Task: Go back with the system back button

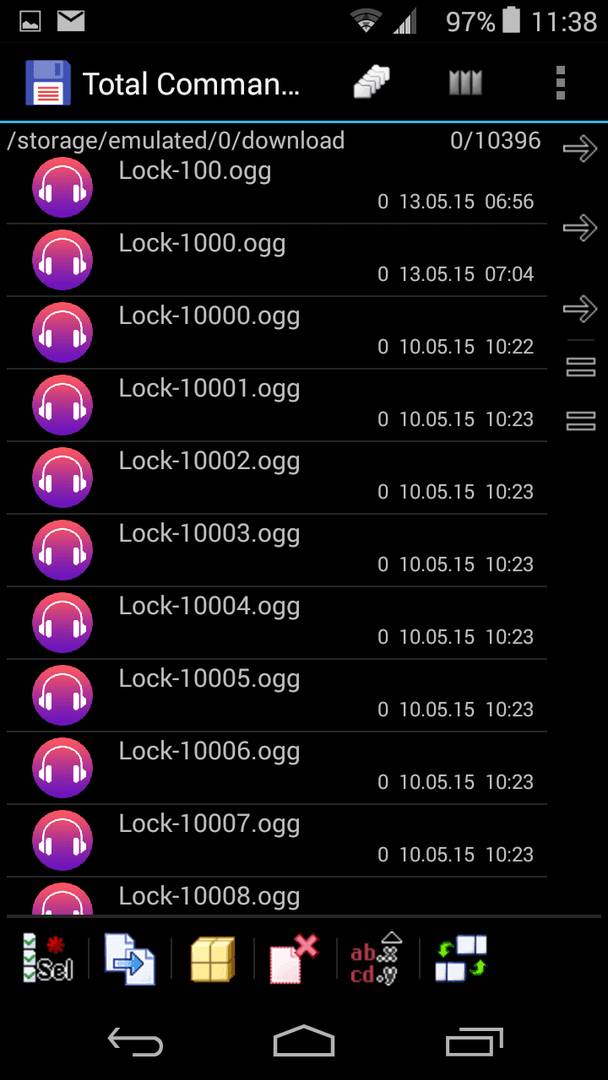Action: 136,1040
